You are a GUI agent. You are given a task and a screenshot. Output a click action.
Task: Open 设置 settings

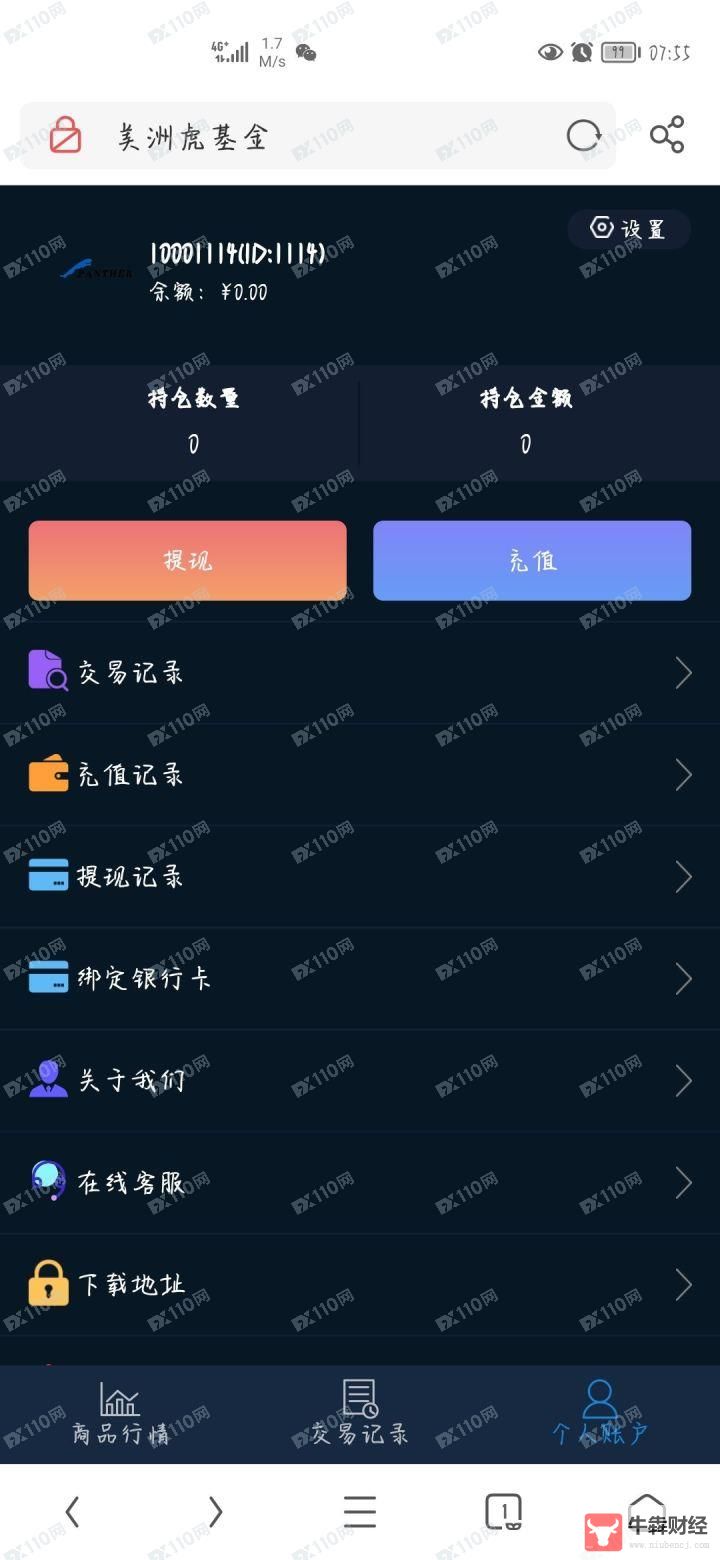tap(629, 229)
